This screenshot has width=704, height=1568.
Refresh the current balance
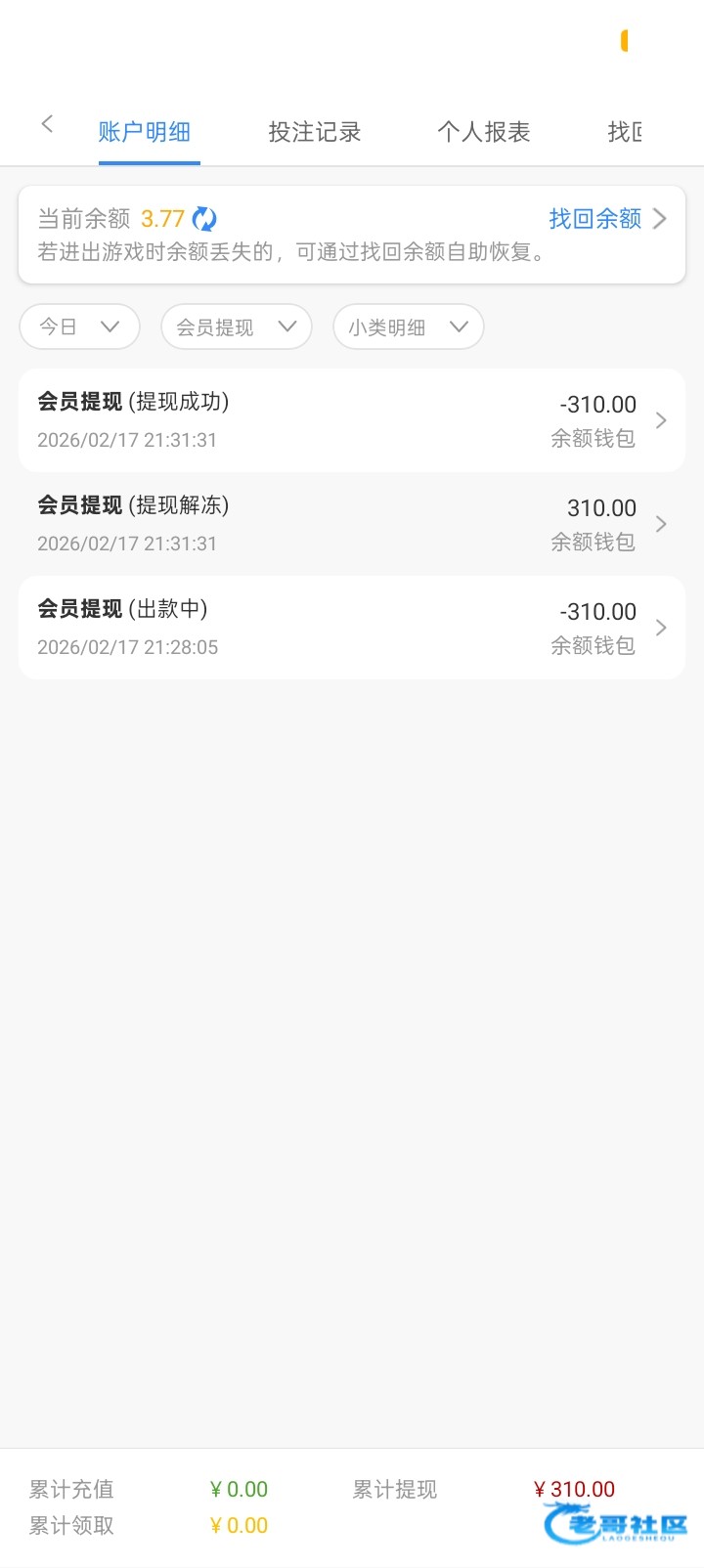tap(204, 219)
